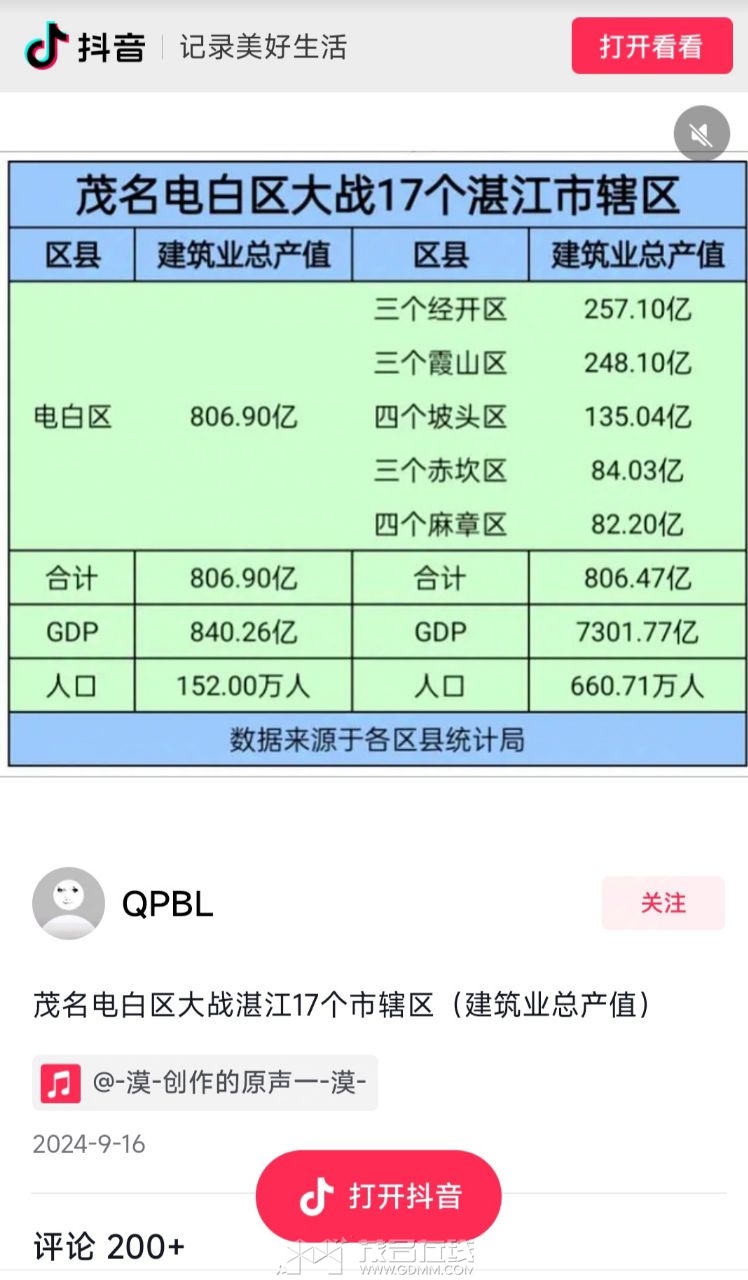Tap the 打开看看 button
The image size is (748, 1280).
pos(652,46)
